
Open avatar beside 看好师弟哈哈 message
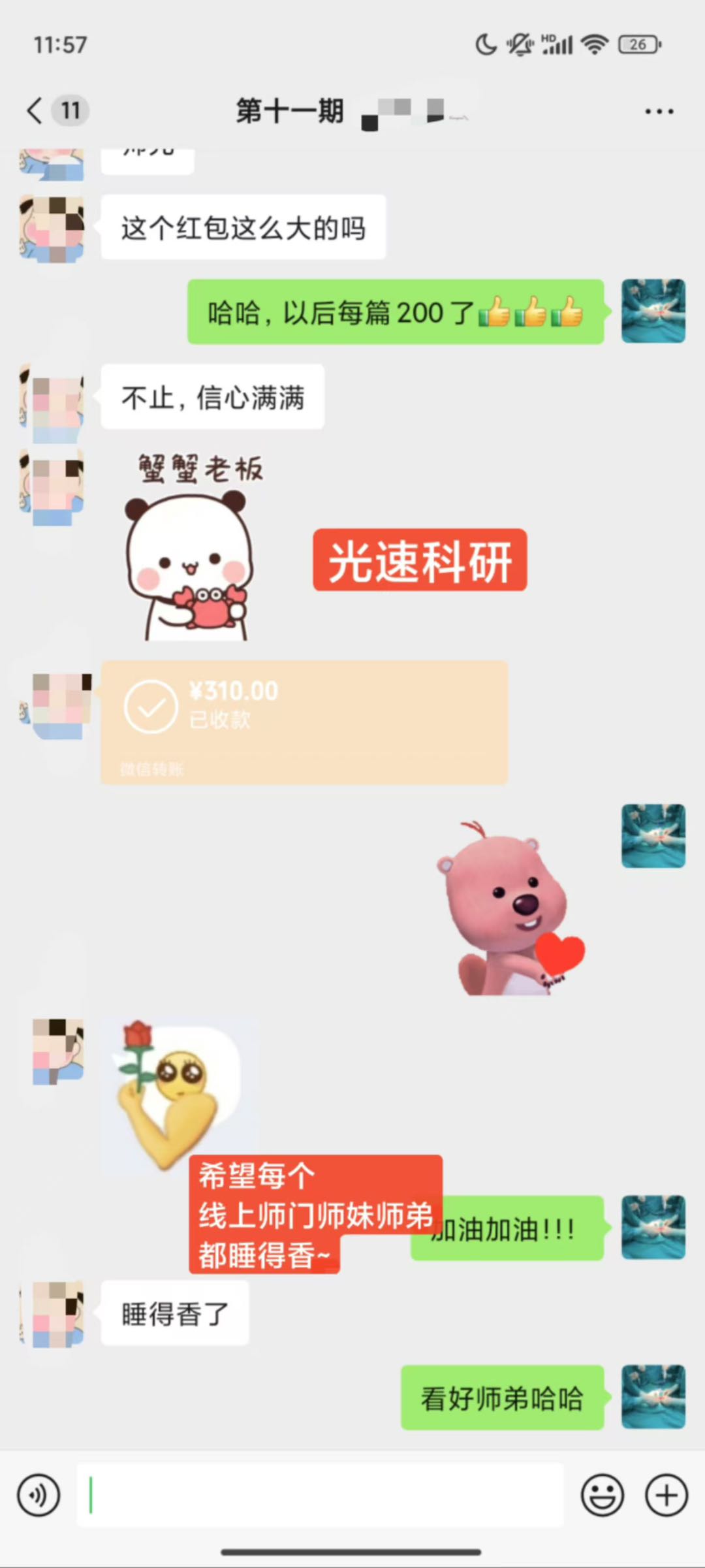(653, 1396)
